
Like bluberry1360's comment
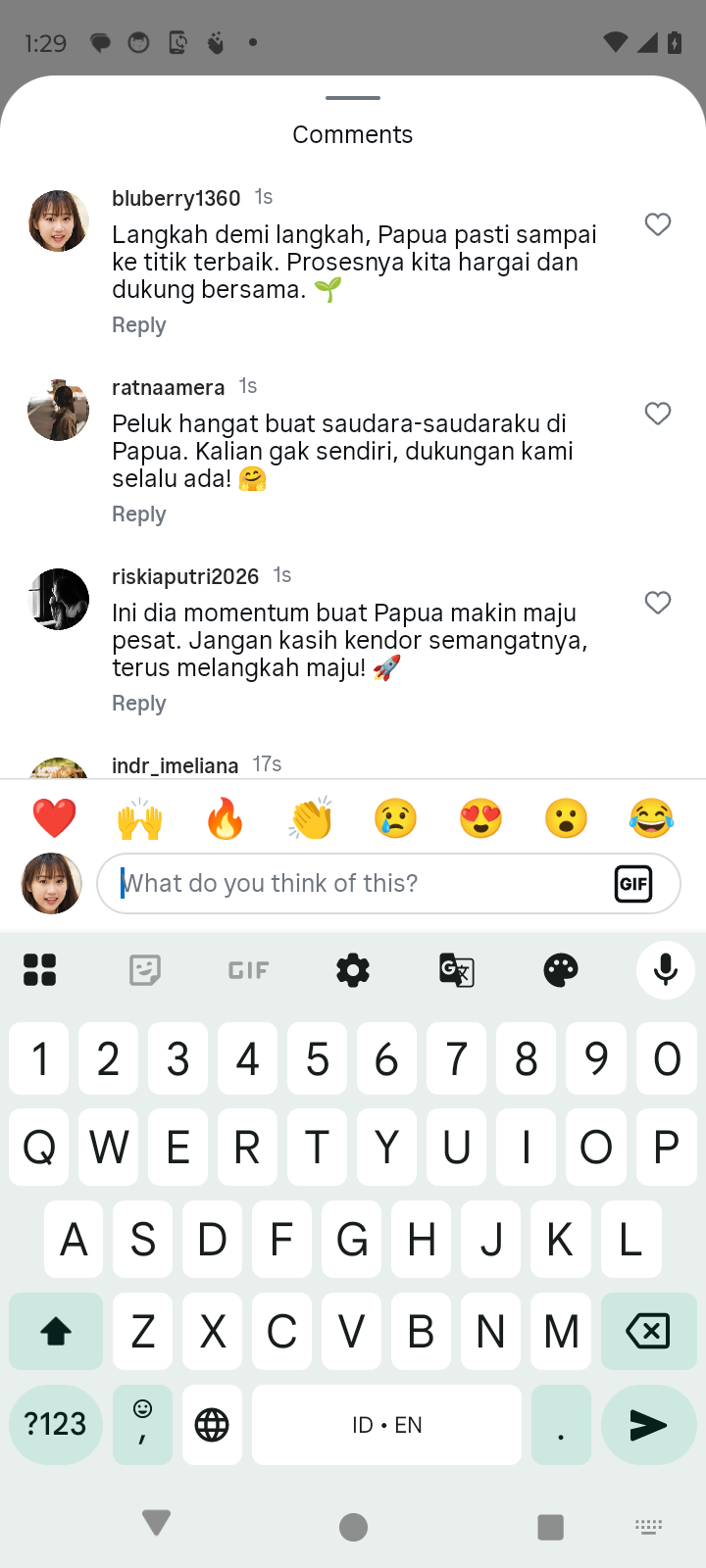pyautogui.click(x=658, y=224)
